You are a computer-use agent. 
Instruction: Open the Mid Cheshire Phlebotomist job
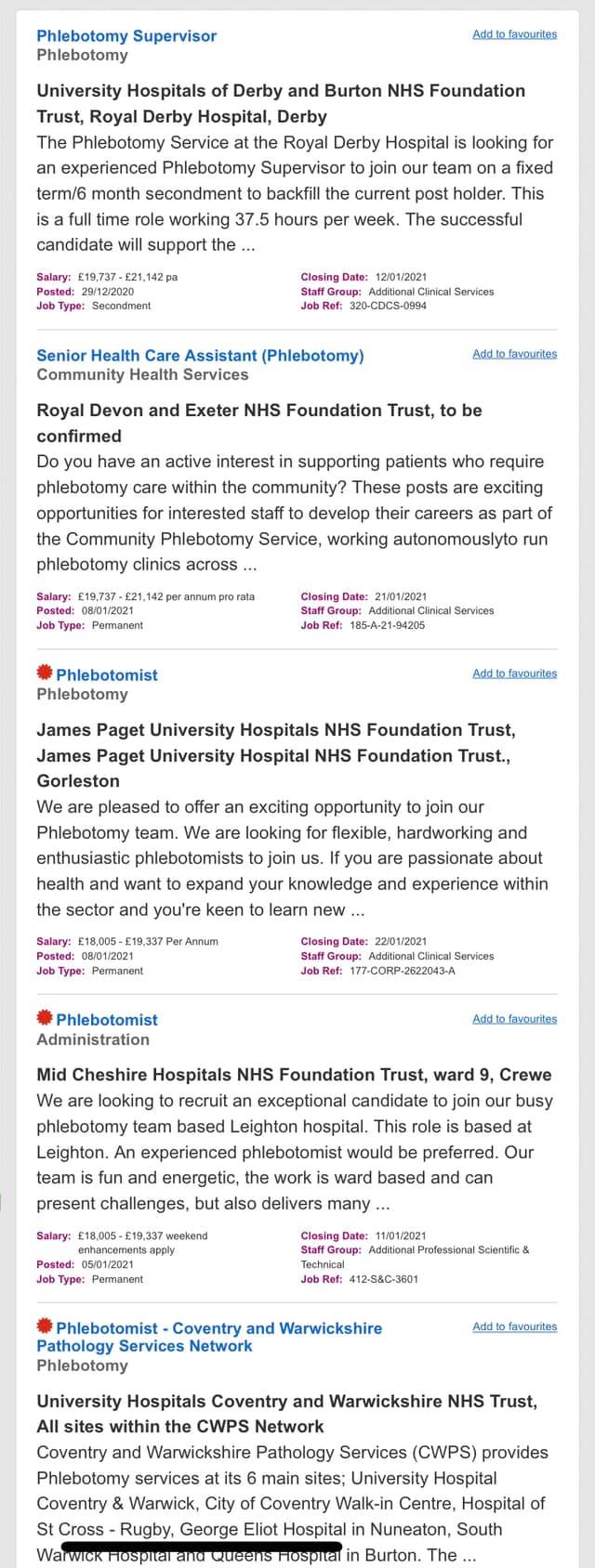107,1020
